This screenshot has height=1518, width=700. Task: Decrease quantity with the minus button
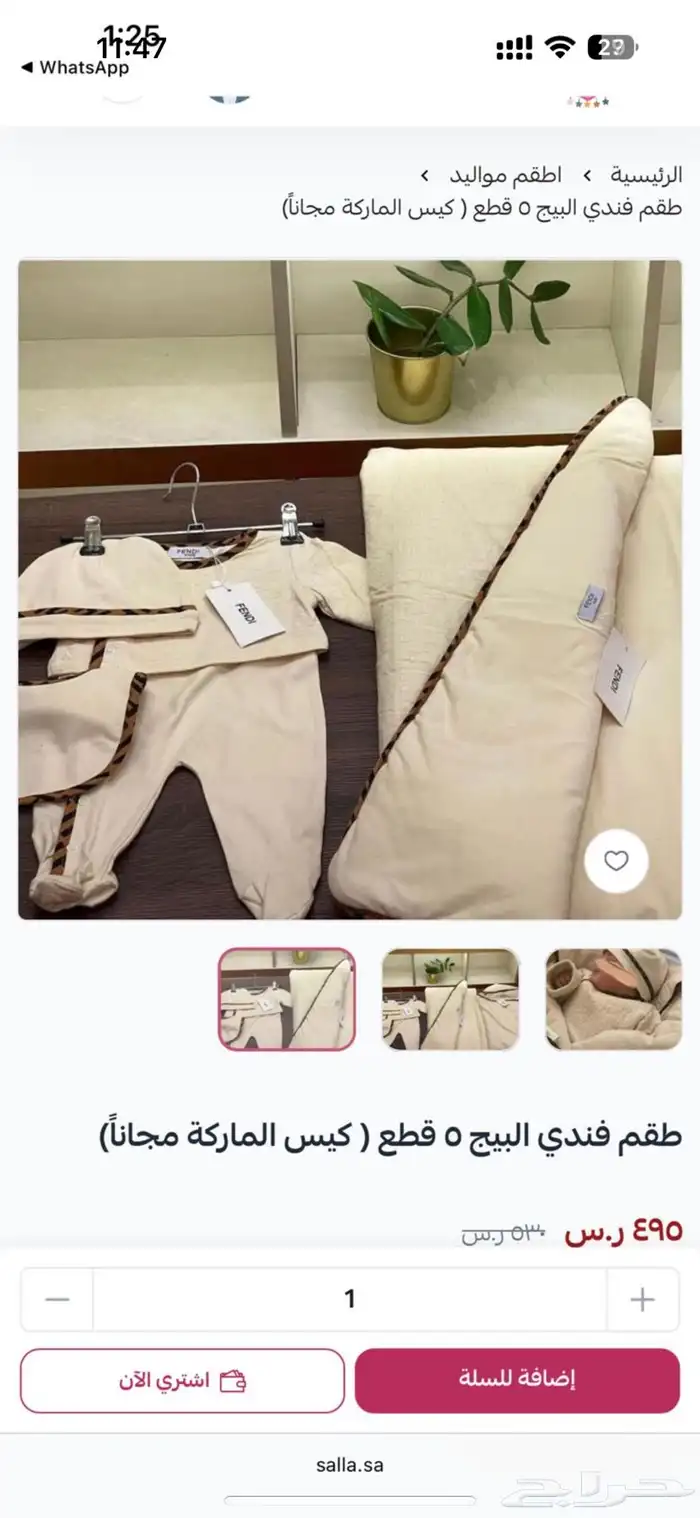58,1299
